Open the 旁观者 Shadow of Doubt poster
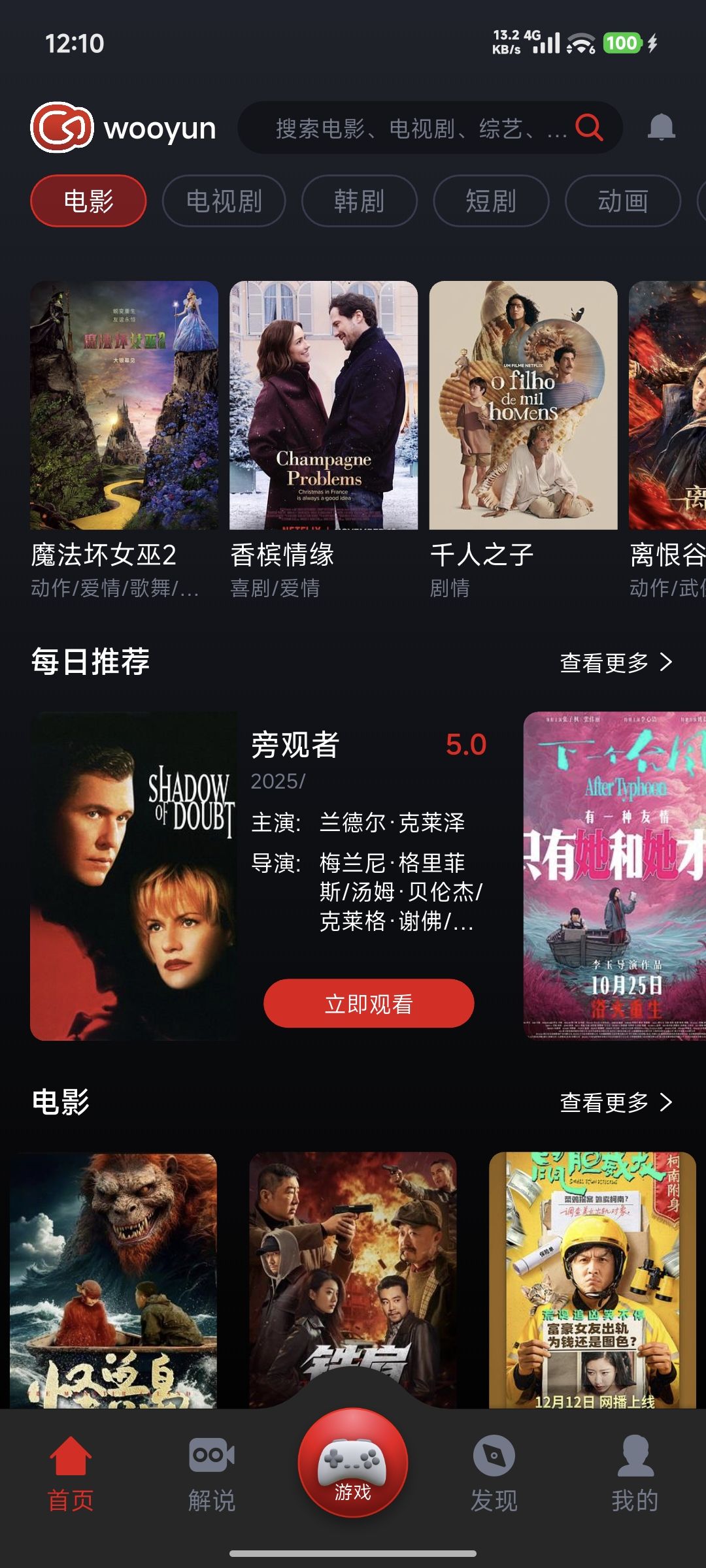This screenshot has height=1568, width=706. point(133,875)
